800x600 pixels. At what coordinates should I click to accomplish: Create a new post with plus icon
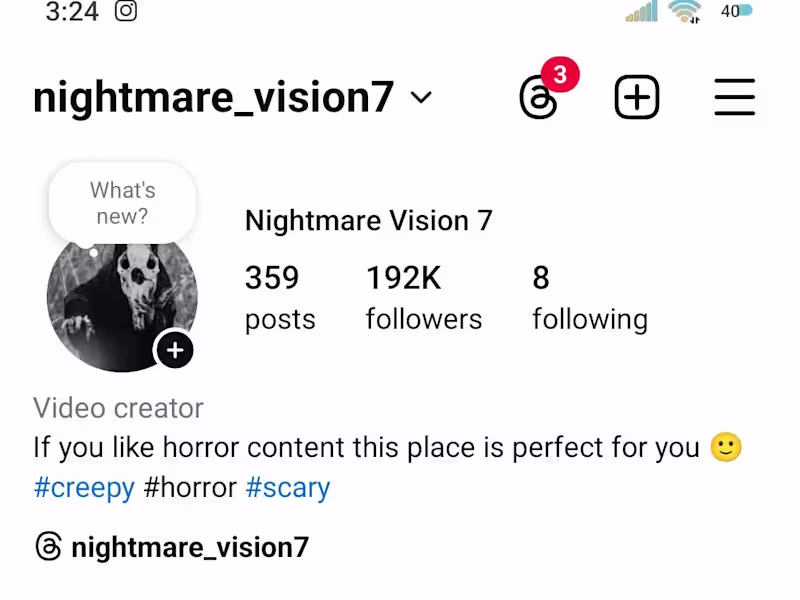636,98
